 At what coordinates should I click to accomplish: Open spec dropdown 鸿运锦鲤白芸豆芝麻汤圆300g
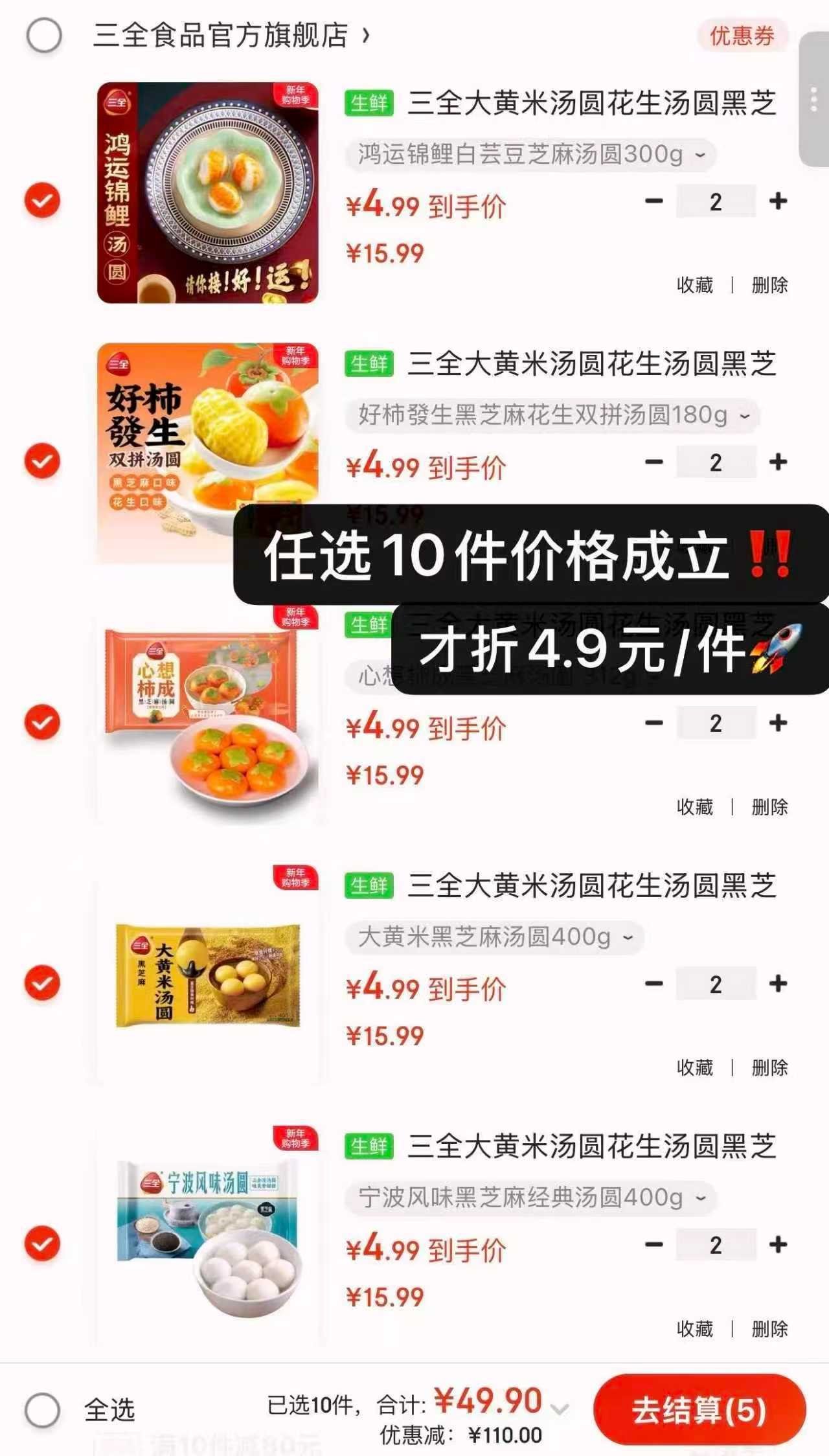[x=530, y=155]
